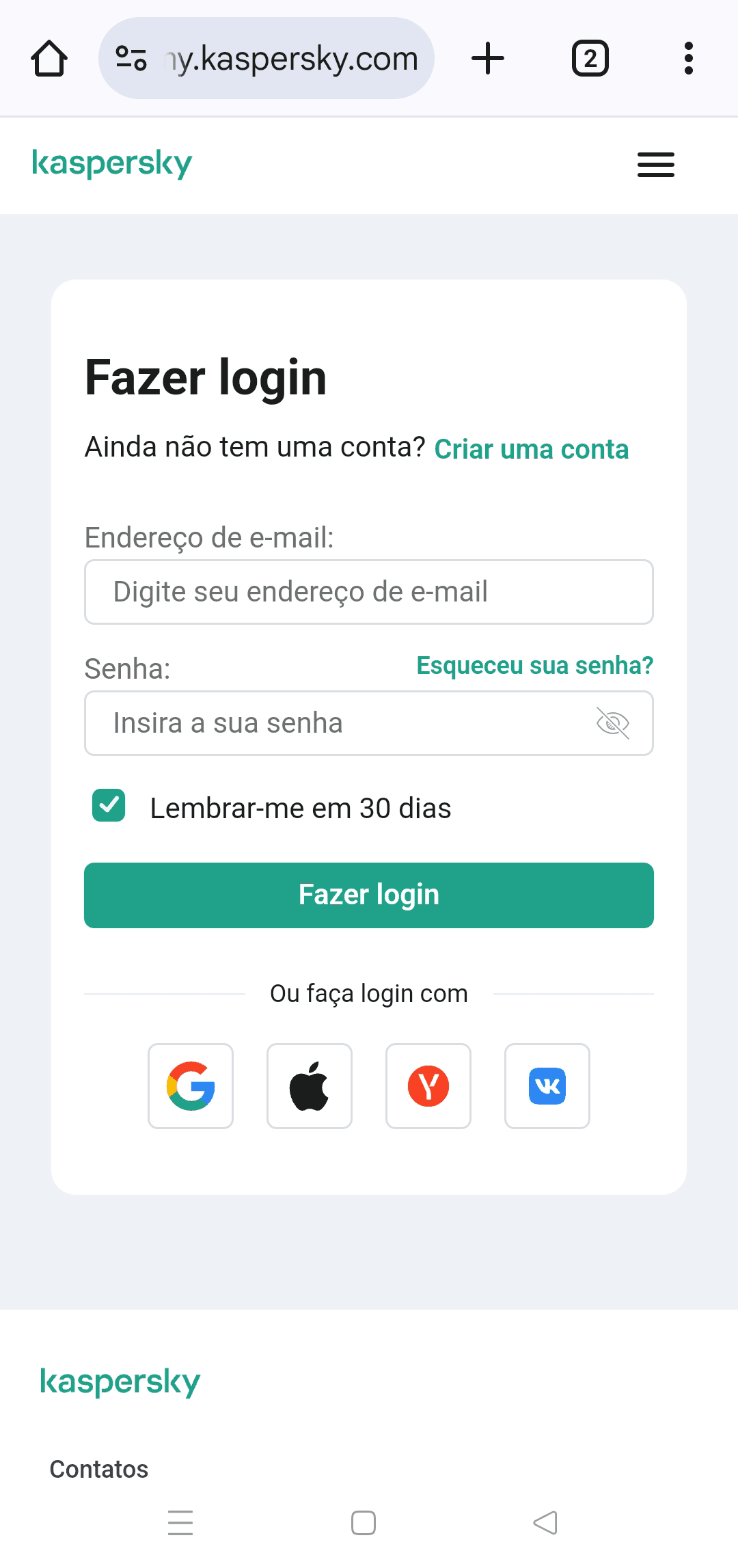Sign in with Yandex
The width and height of the screenshot is (738, 1568).
[428, 1086]
